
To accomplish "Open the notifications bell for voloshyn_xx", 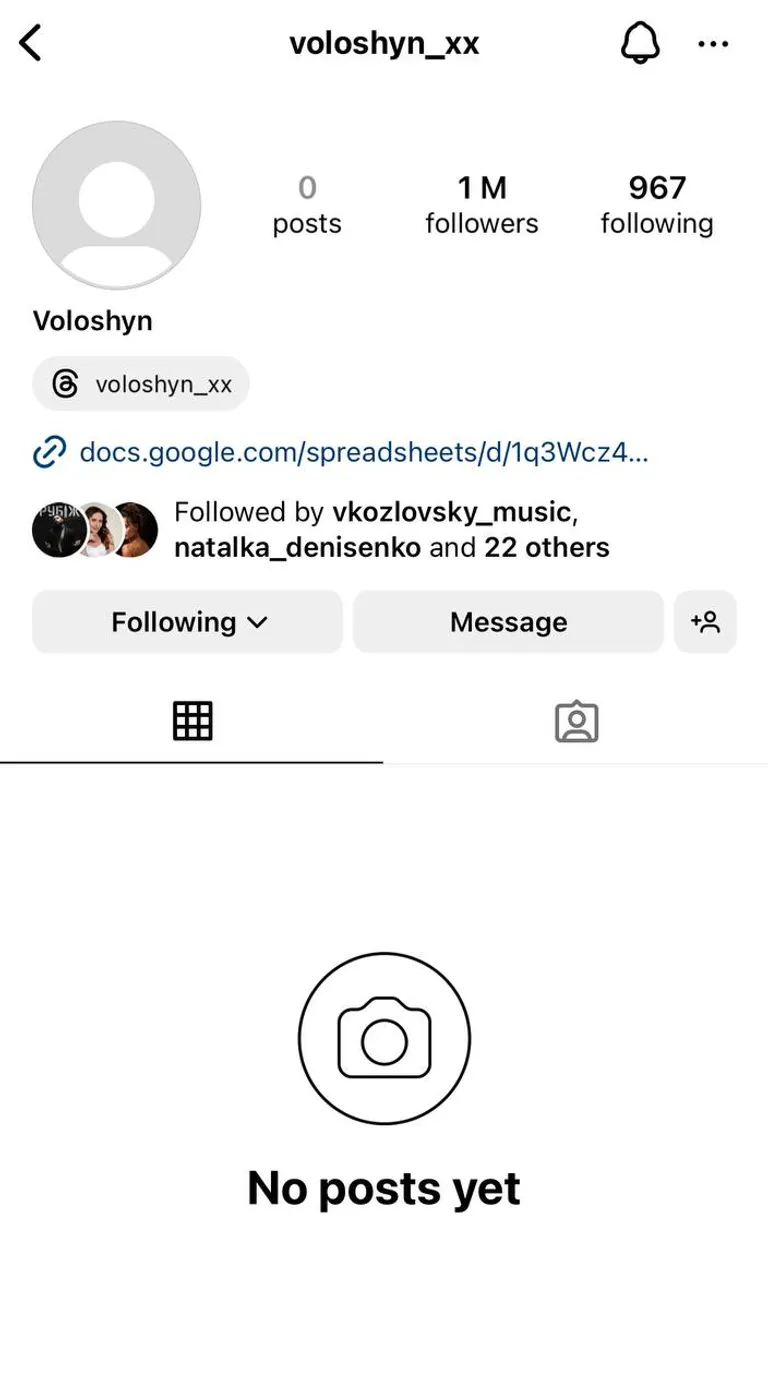I will click(x=640, y=44).
